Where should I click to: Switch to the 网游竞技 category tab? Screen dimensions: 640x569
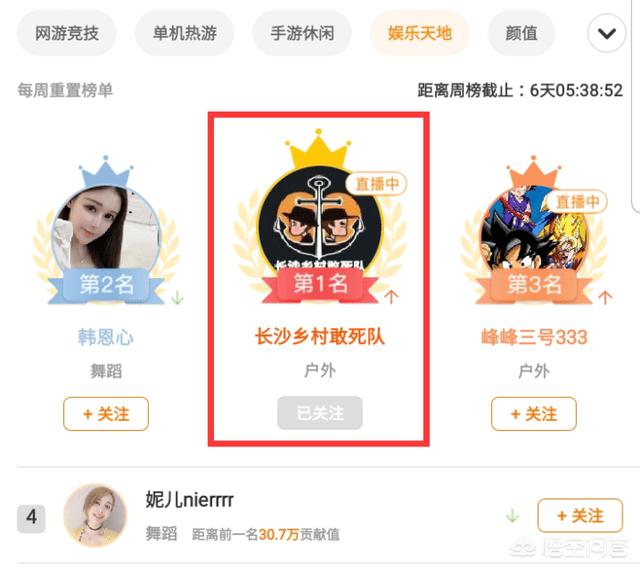tap(68, 34)
